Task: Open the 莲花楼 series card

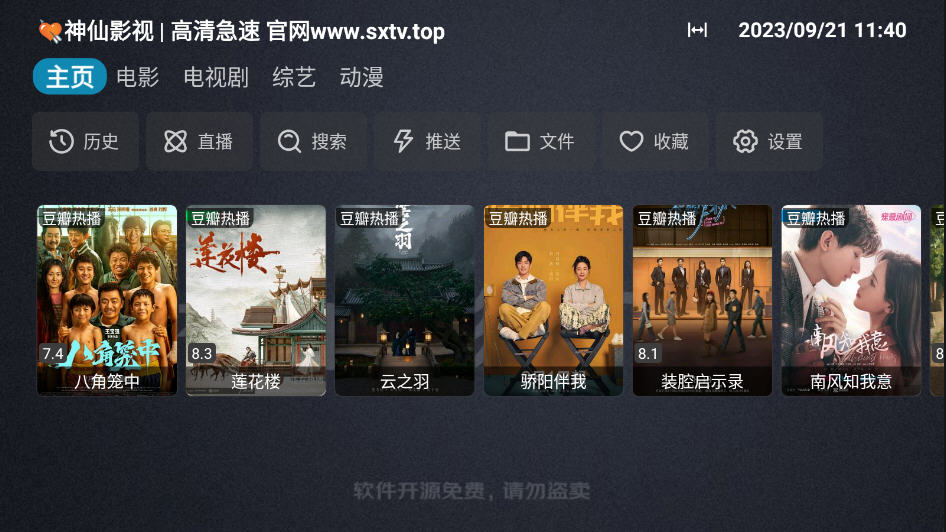Action: pyautogui.click(x=256, y=300)
